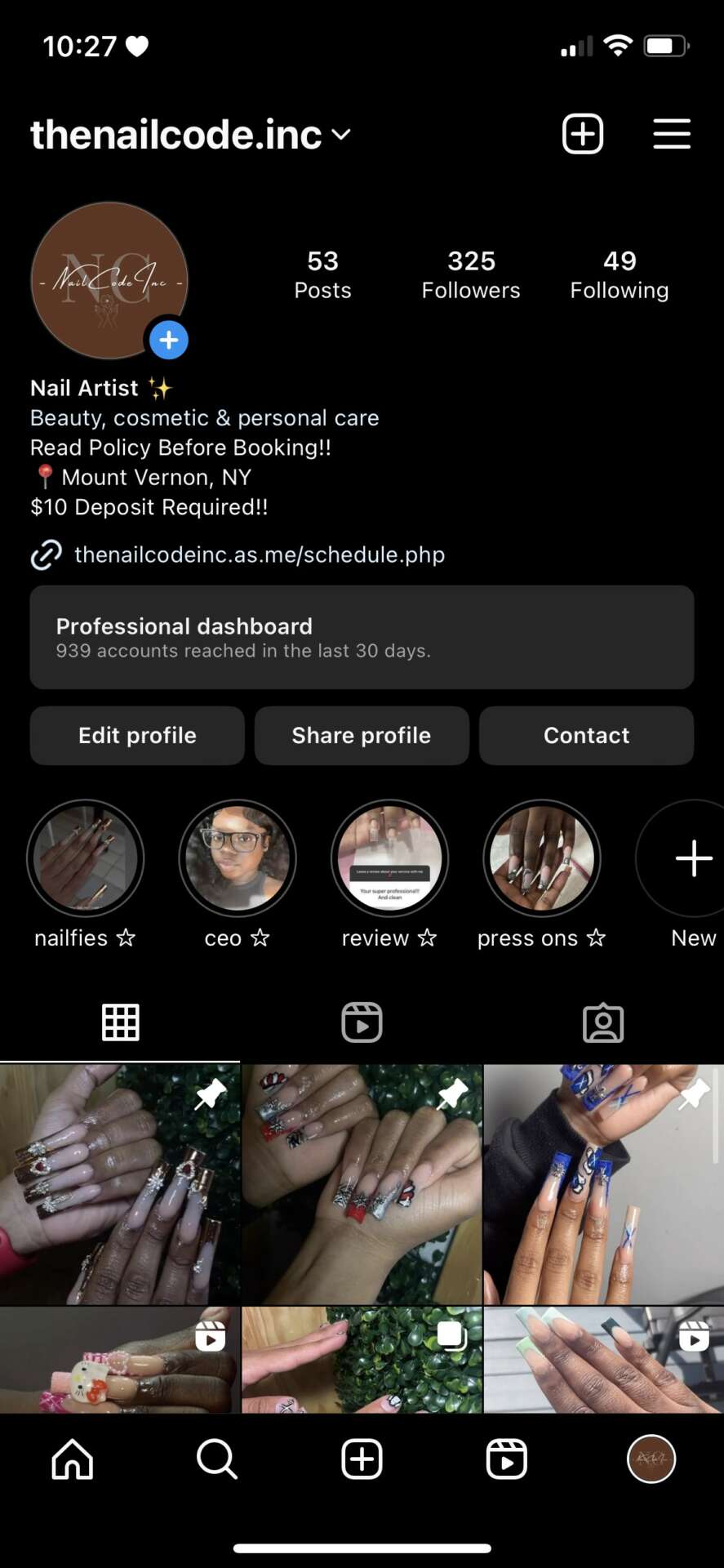Switch to the tagged photos tab
The height and width of the screenshot is (1568, 724).
(603, 1022)
